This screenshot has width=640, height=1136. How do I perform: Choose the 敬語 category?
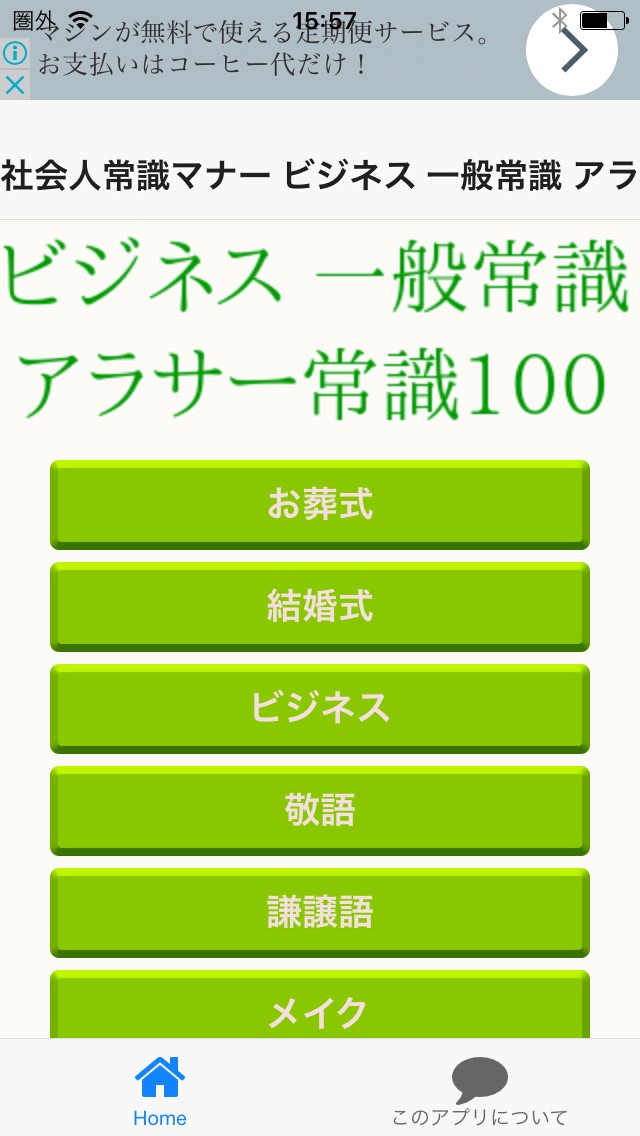pos(320,810)
